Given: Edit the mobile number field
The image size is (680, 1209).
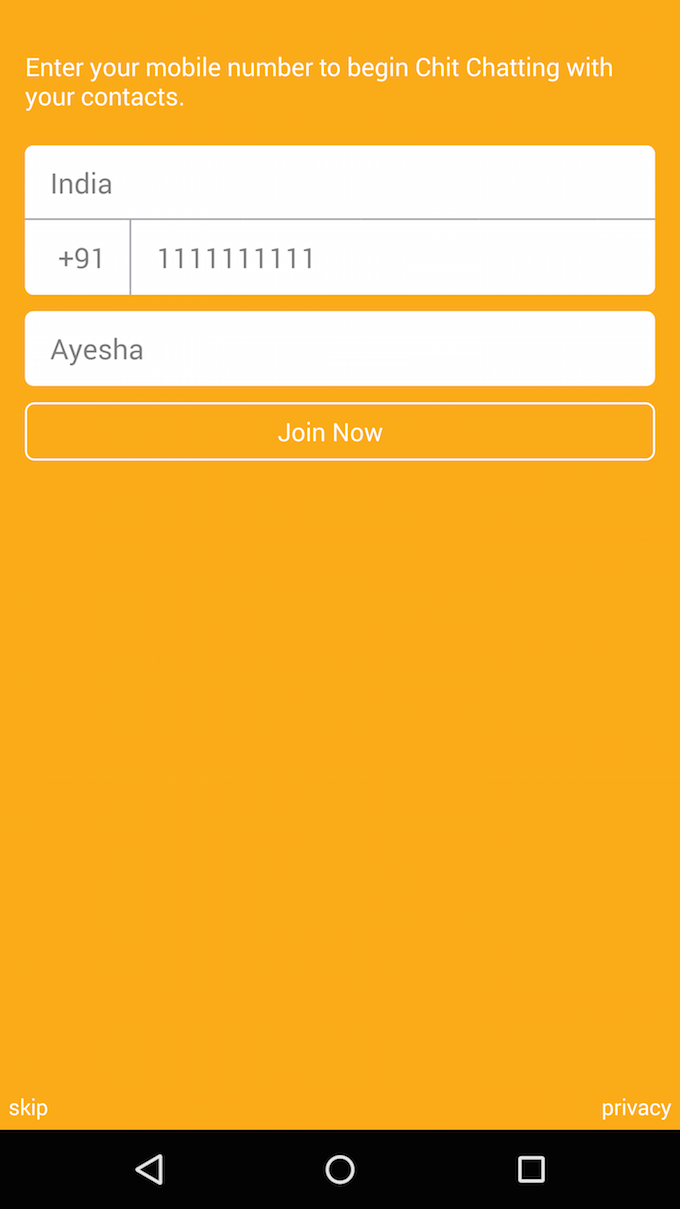Looking at the screenshot, I should (393, 258).
